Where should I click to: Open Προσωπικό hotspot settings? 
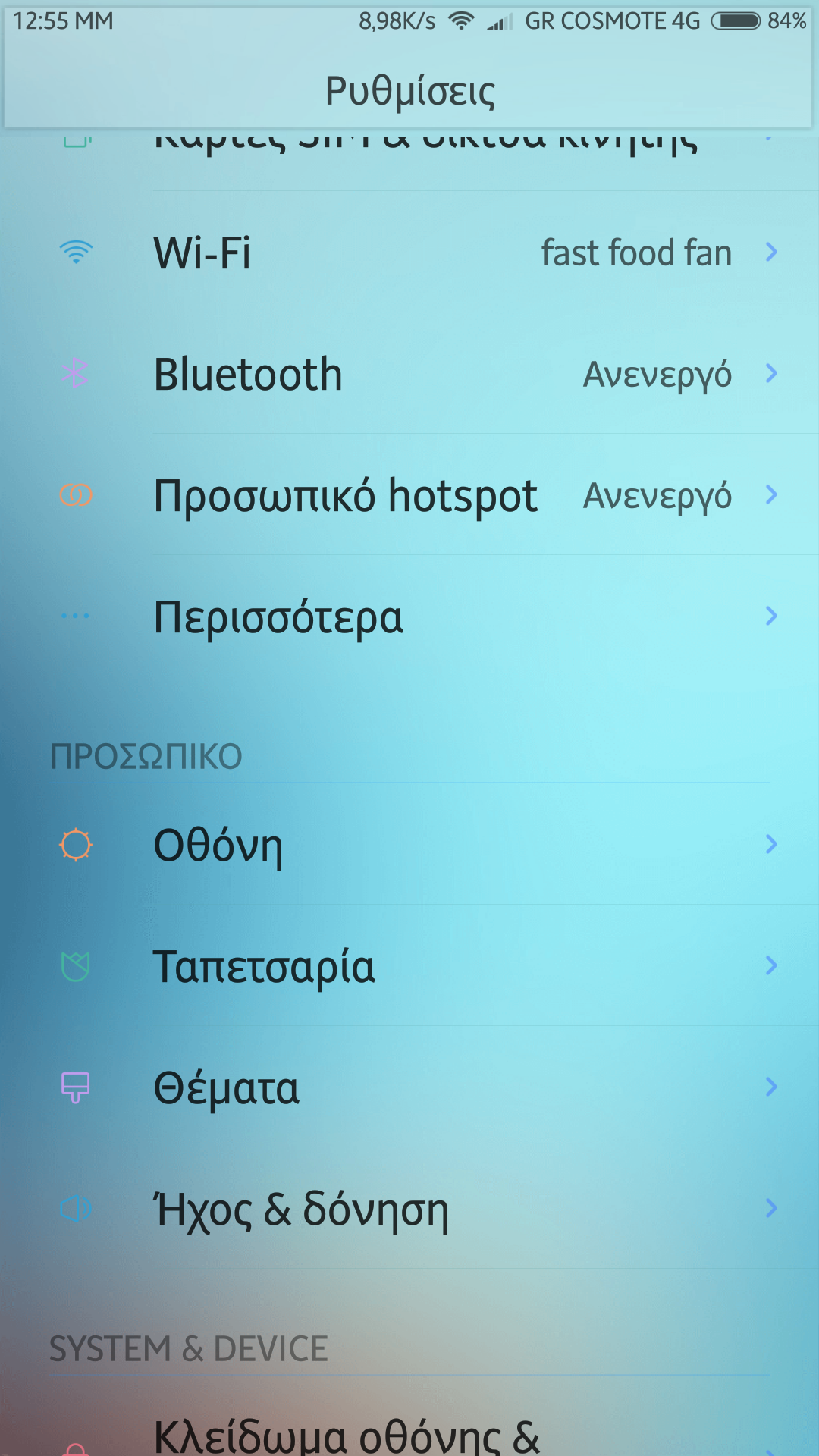pyautogui.click(x=409, y=495)
